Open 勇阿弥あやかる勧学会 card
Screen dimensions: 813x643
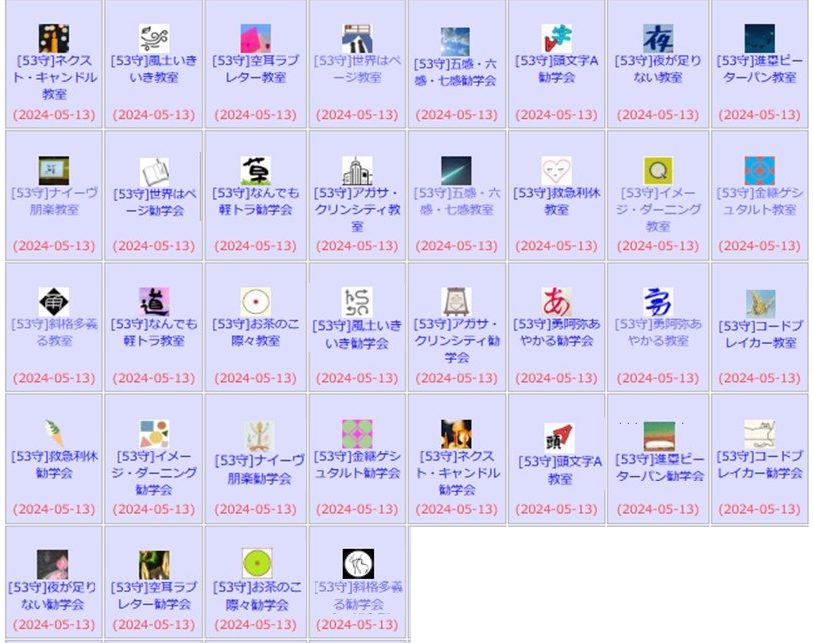(x=558, y=333)
